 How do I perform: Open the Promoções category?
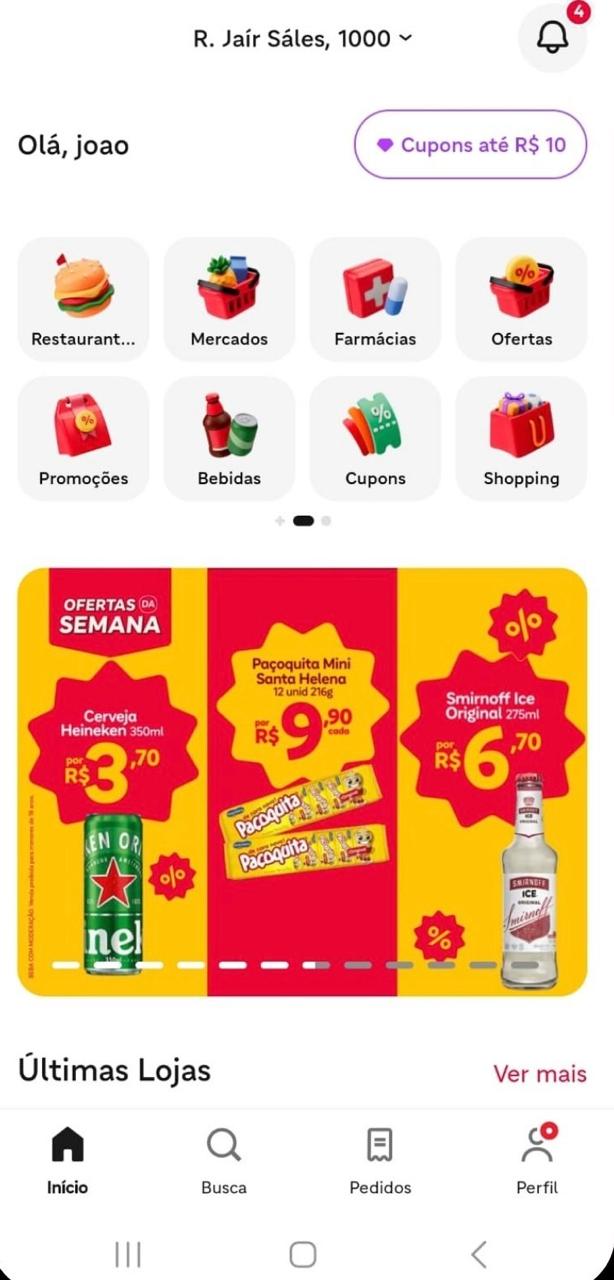point(83,438)
